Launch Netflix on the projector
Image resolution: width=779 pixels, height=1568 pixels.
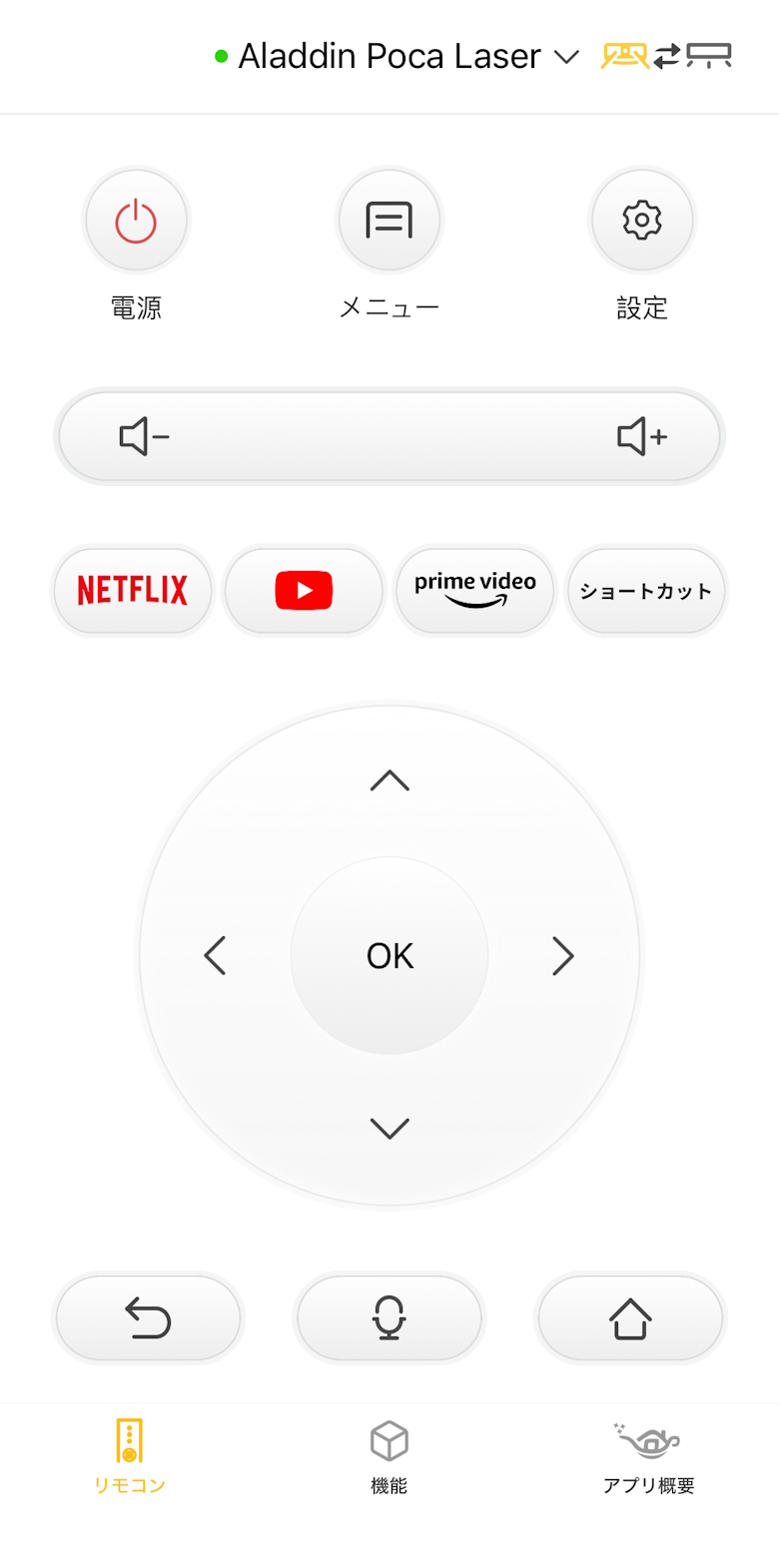pyautogui.click(x=133, y=591)
